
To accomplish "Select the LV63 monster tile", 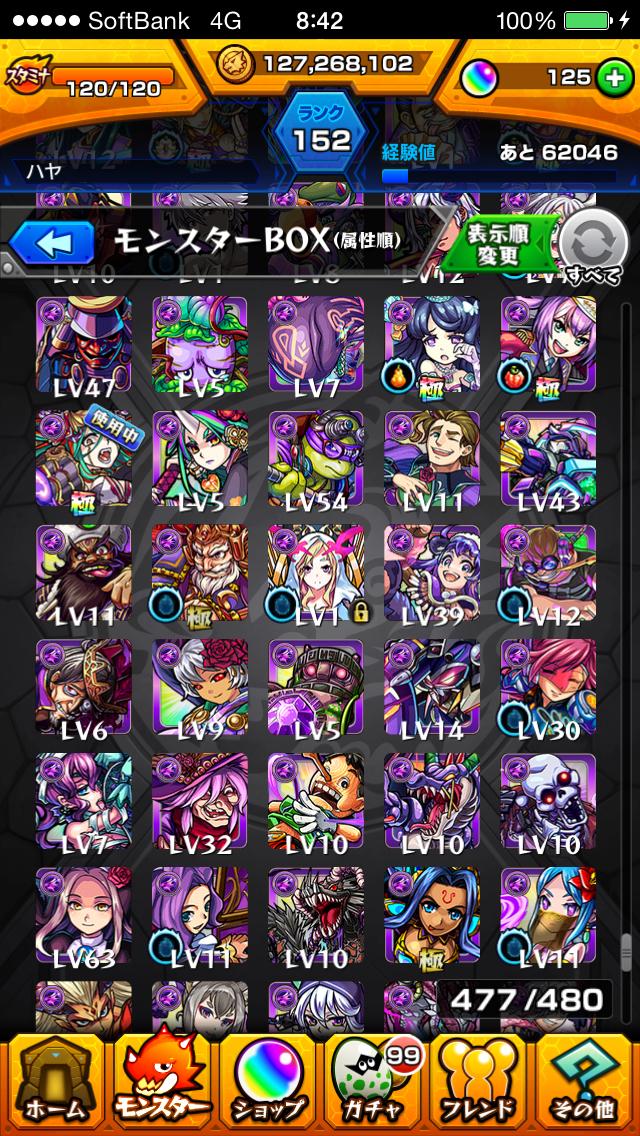I will click(x=83, y=915).
